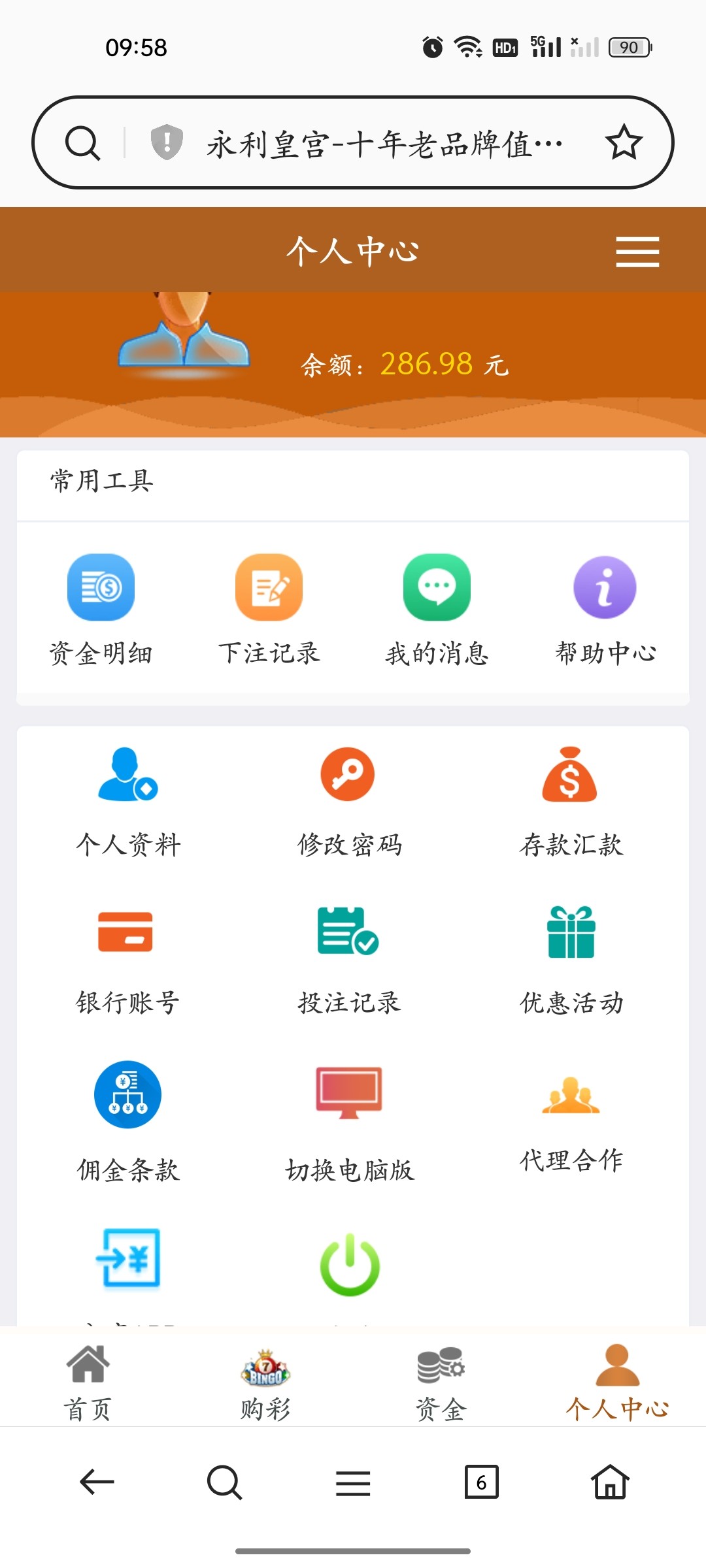Switch to the 购彩 lottery tab

tap(265, 1382)
